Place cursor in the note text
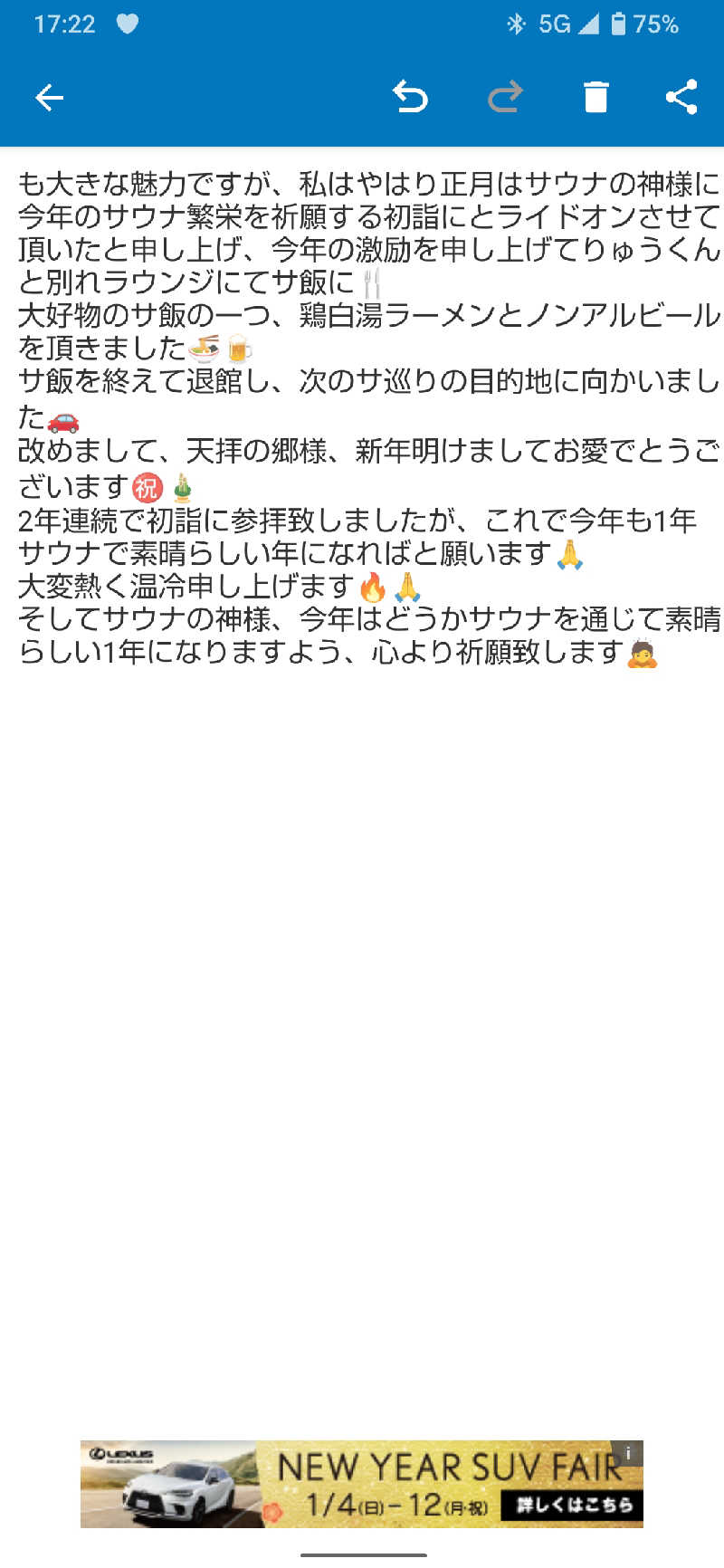The image size is (724, 1568). coord(362,416)
